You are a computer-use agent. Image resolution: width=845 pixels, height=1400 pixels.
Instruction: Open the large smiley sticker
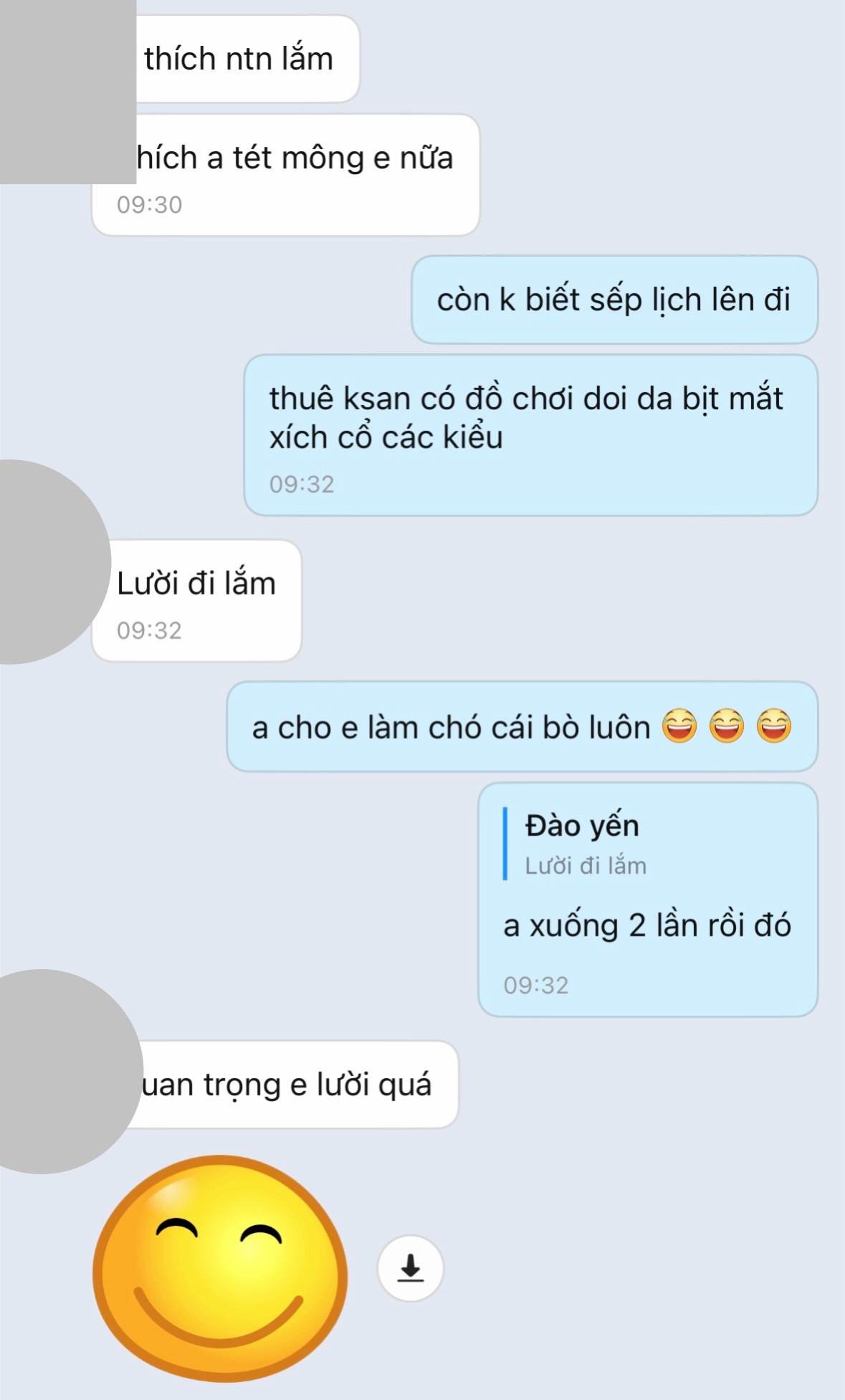[x=220, y=1268]
